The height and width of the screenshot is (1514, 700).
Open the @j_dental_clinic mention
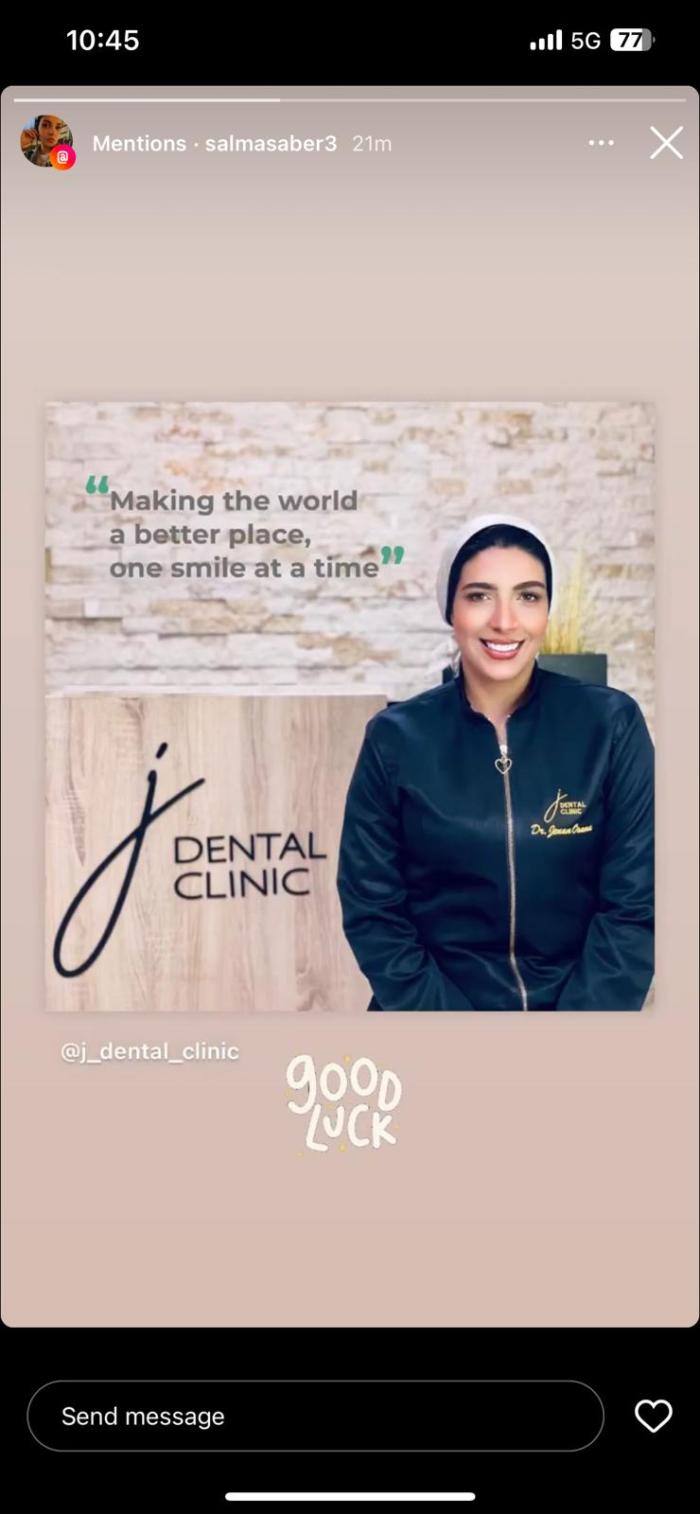click(150, 1052)
